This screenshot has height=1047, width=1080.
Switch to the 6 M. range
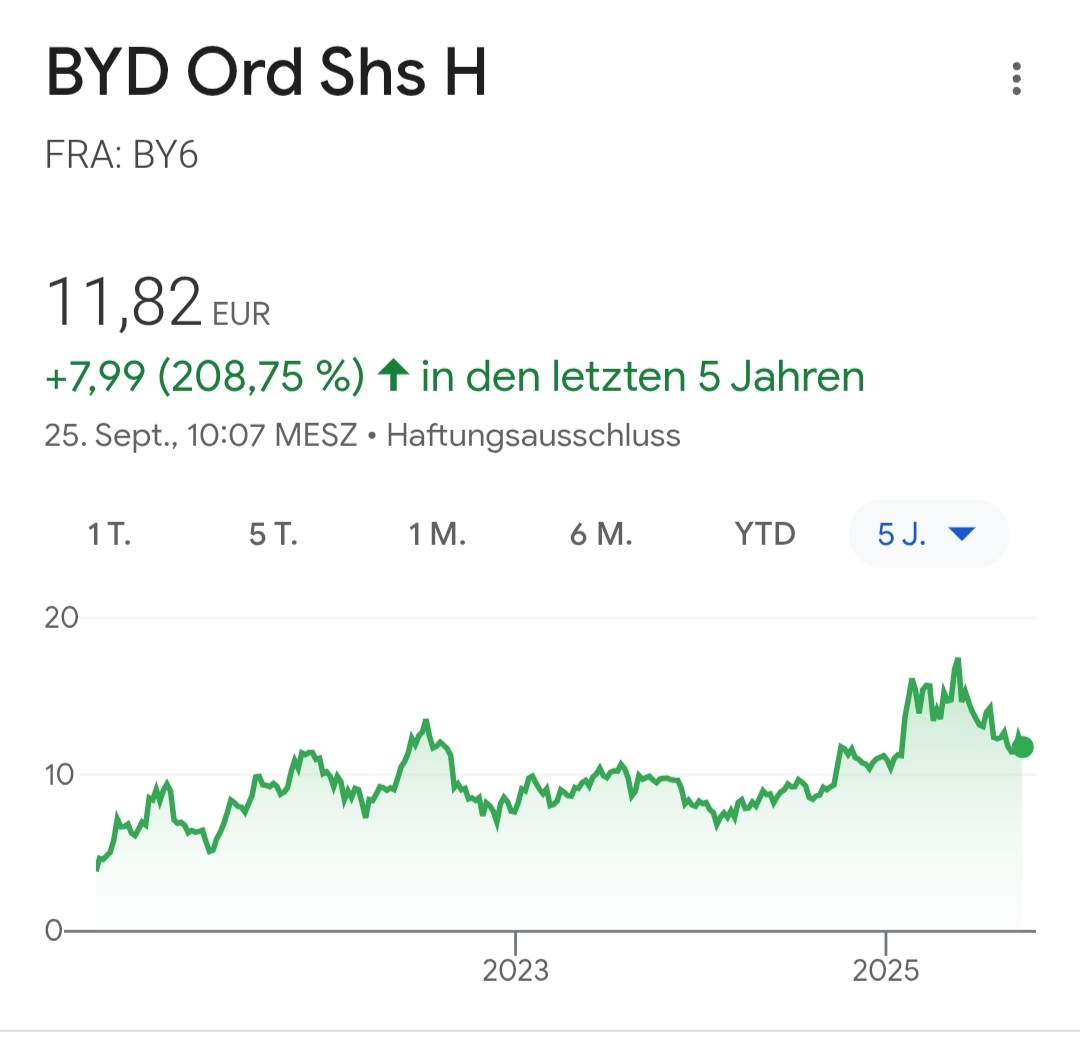coord(601,535)
